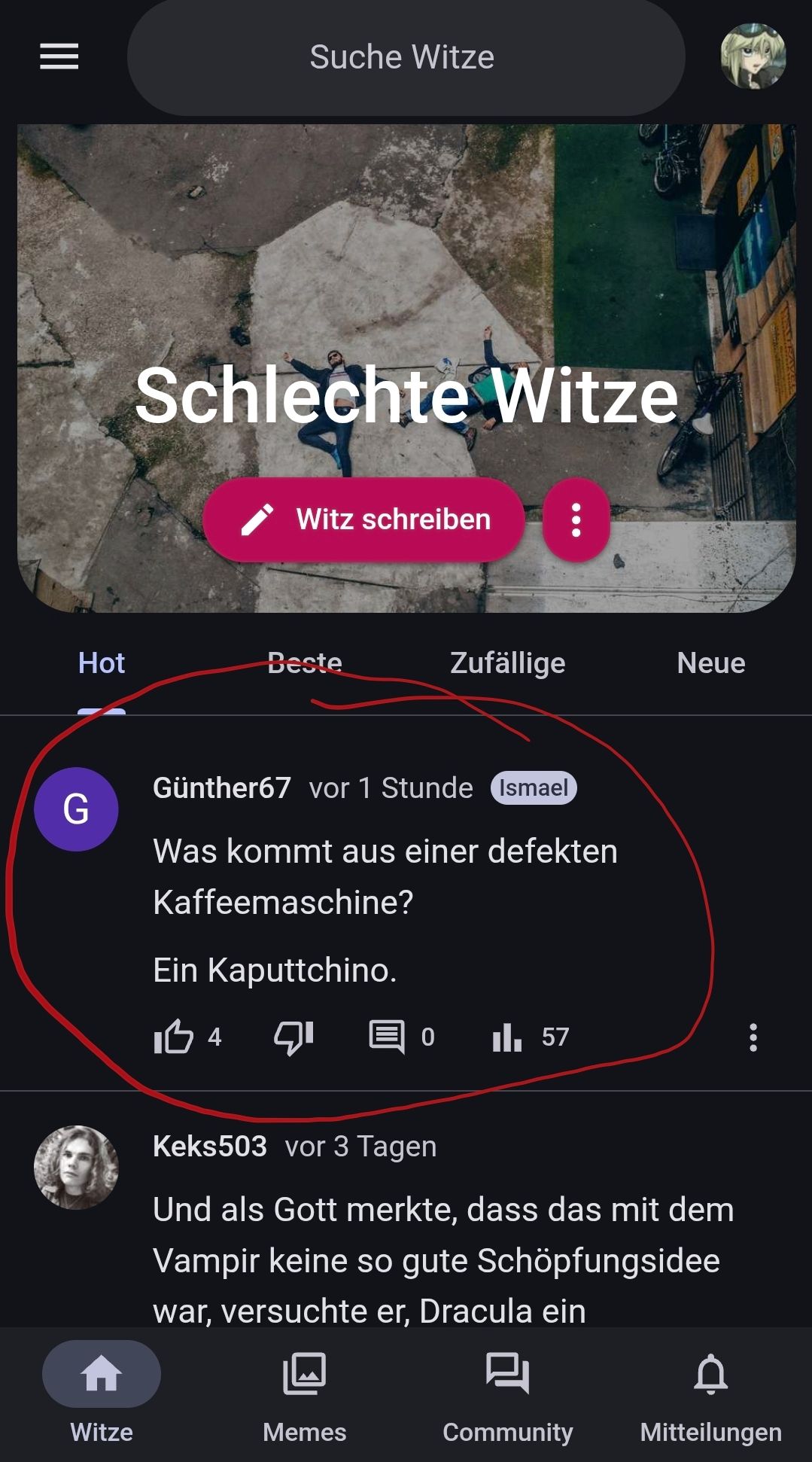Open Keks503's Dracula joke post
812x1462 pixels.
point(442,1260)
